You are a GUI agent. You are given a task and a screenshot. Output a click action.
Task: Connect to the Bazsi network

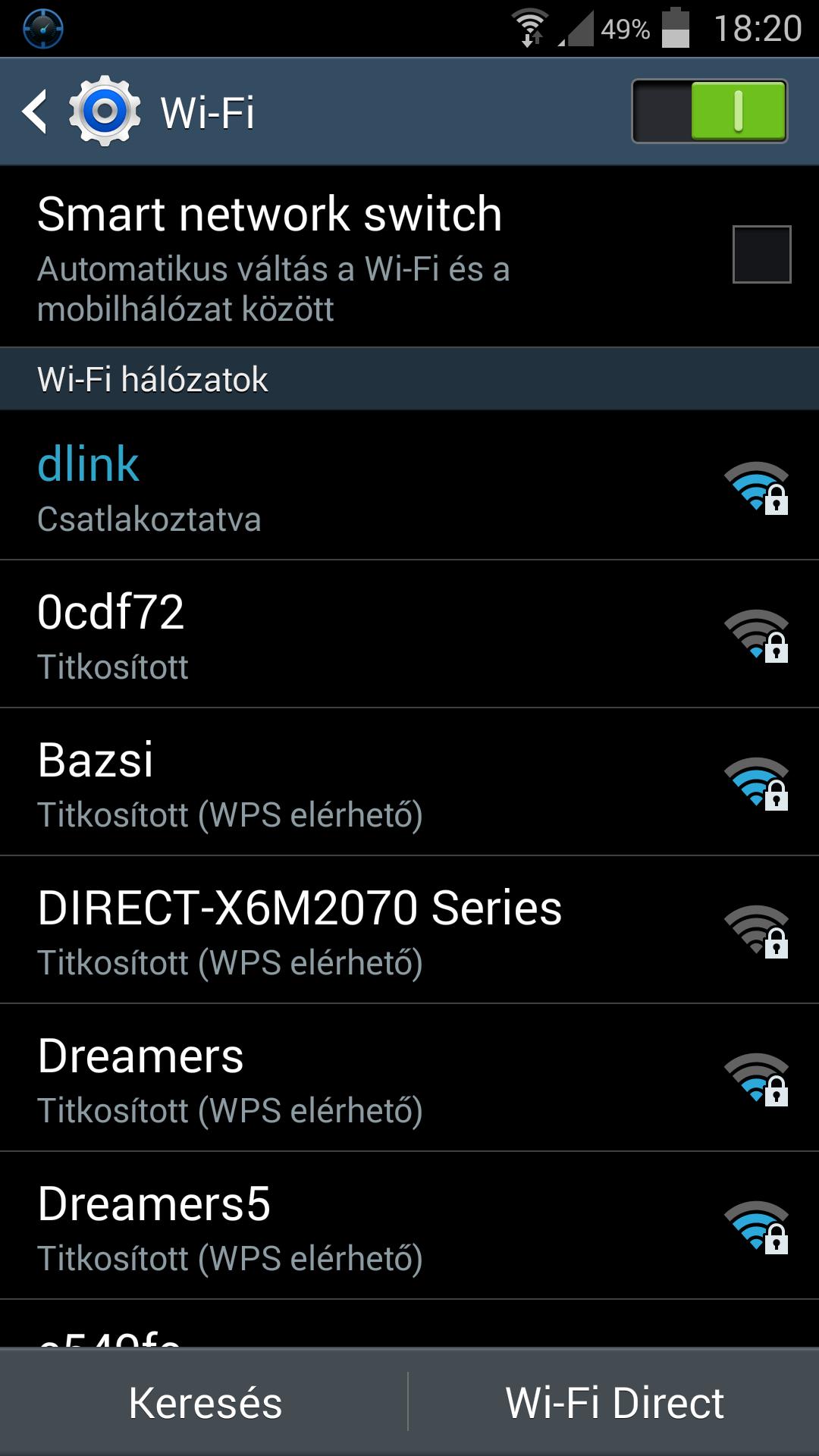pyautogui.click(x=409, y=782)
